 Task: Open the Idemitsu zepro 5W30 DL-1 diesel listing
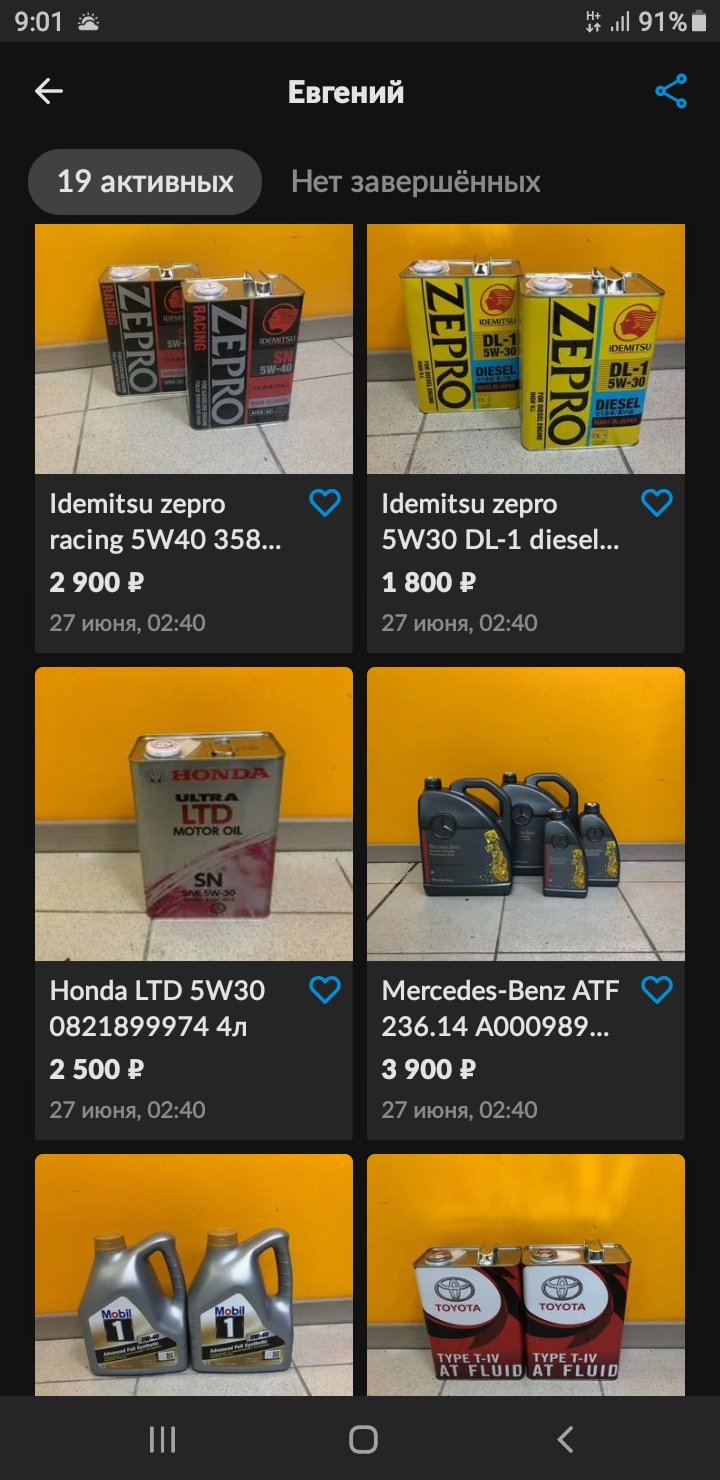[526, 439]
